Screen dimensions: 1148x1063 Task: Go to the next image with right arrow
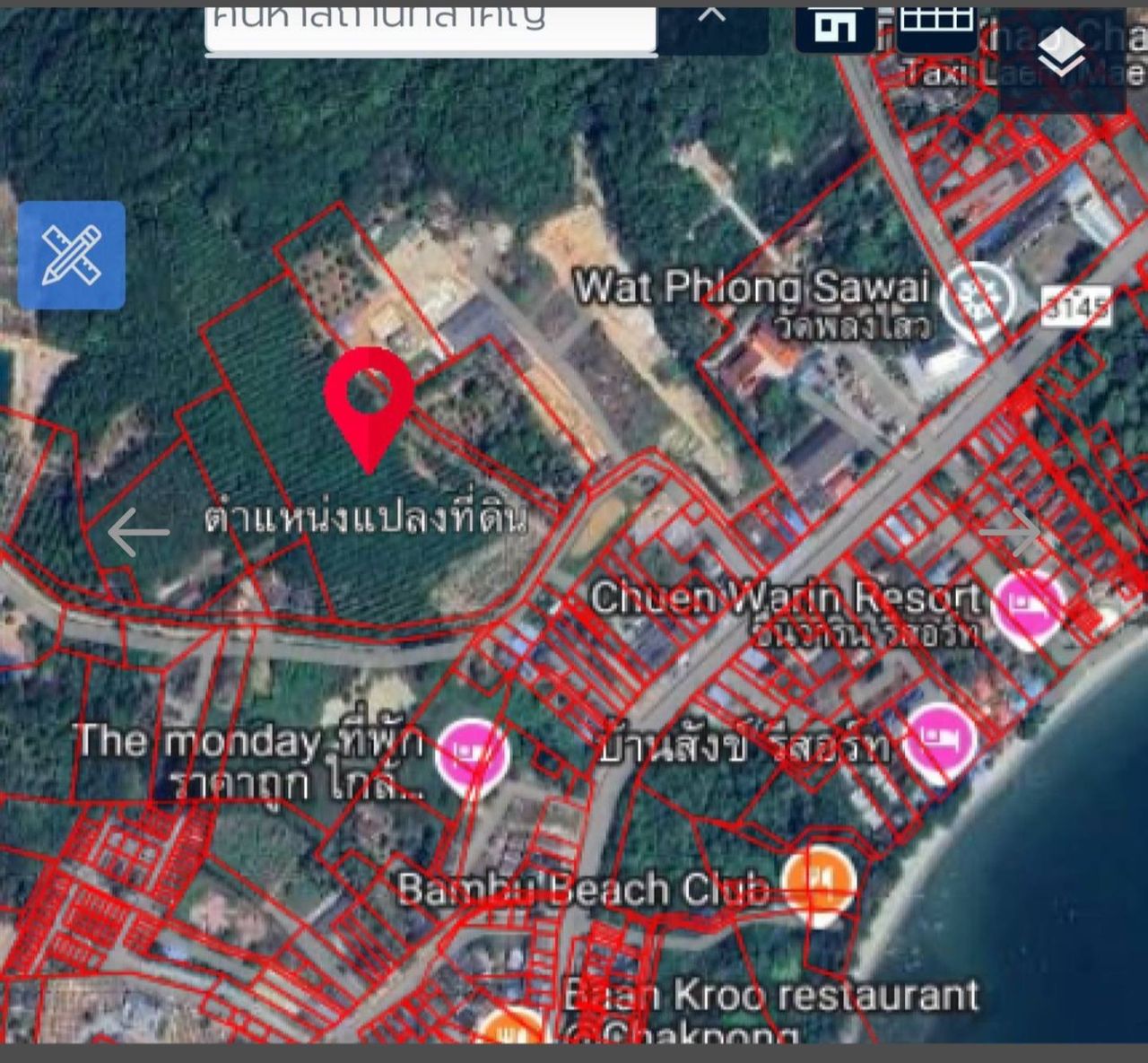click(x=1010, y=533)
